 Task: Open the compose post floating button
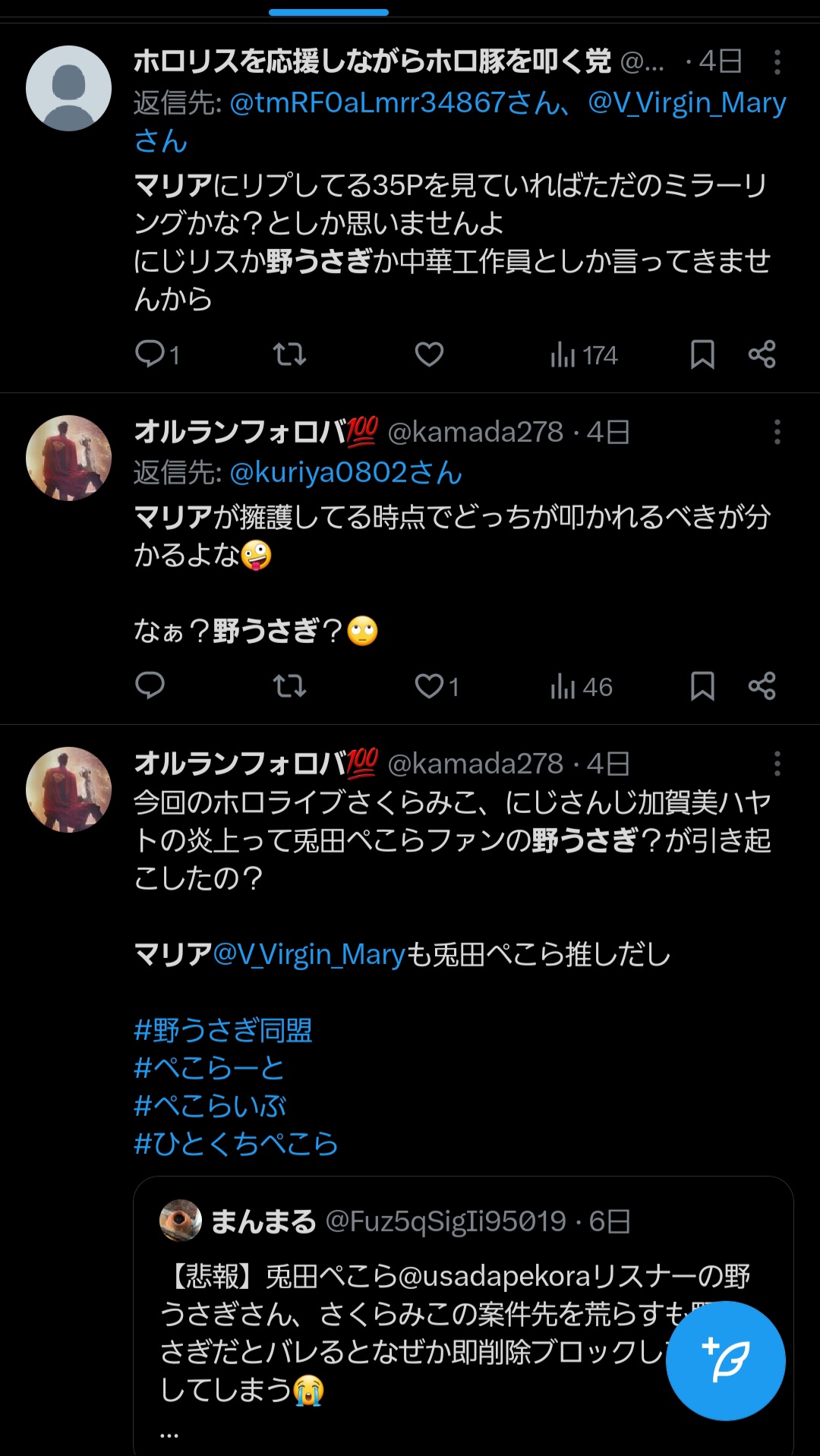725,1360
